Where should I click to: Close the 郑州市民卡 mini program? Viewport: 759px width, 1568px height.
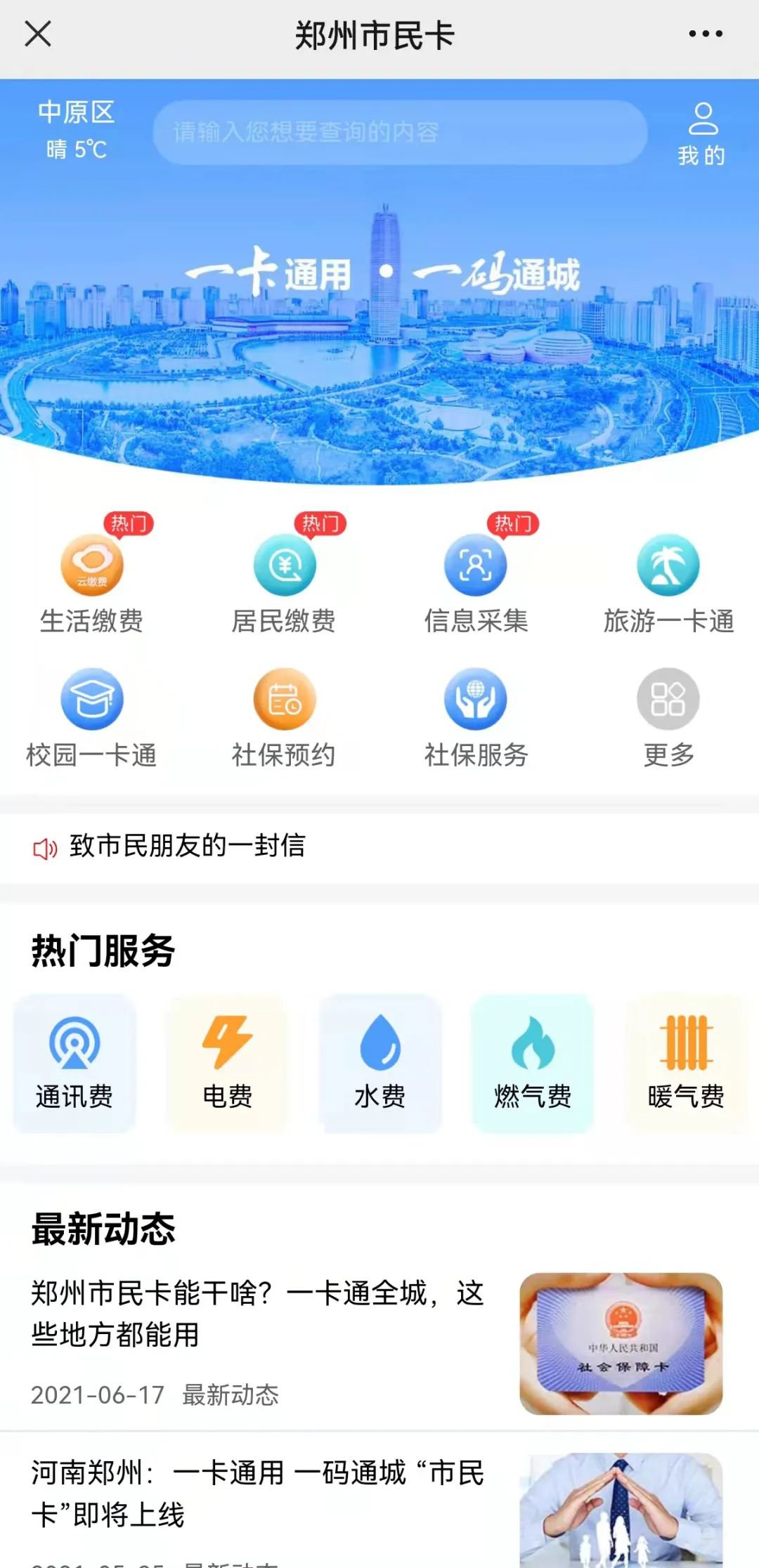click(x=38, y=34)
